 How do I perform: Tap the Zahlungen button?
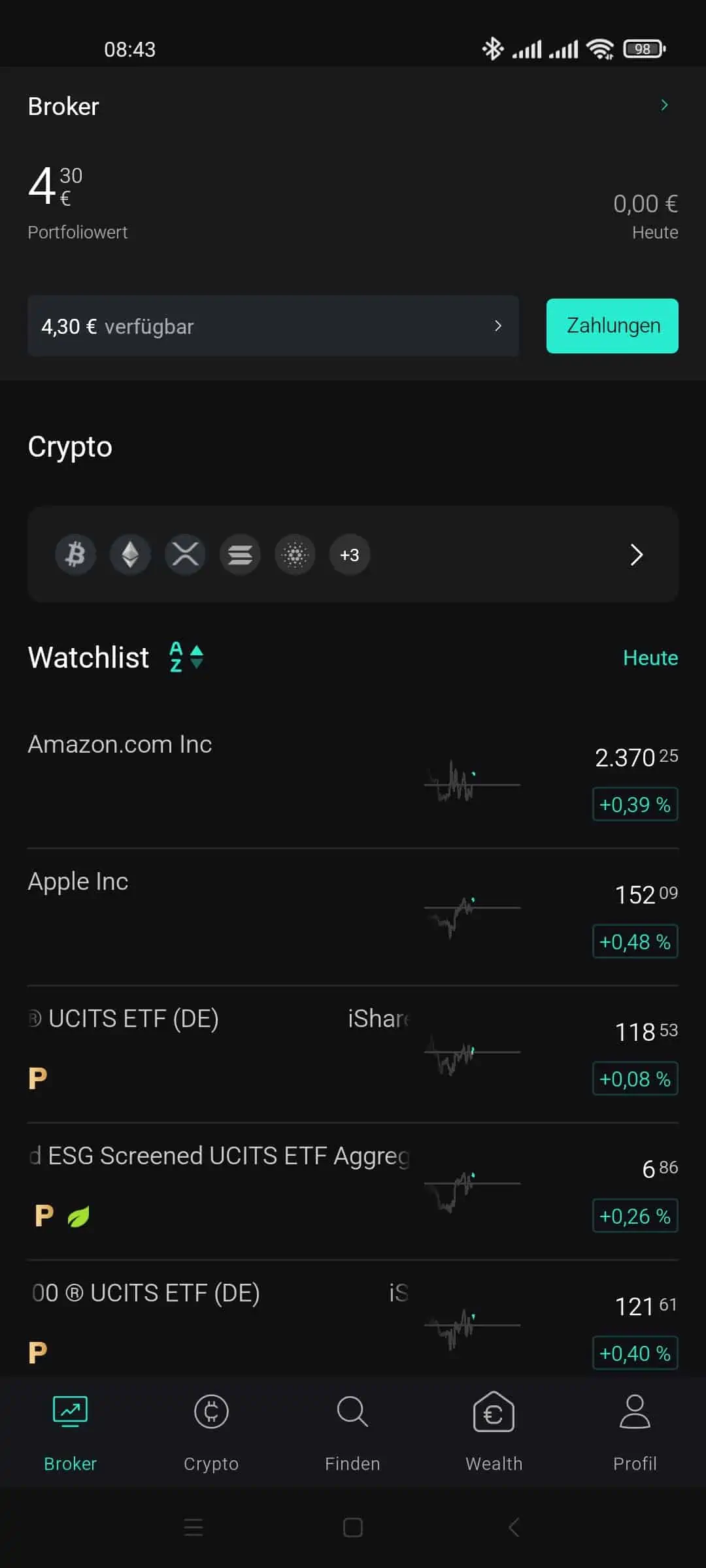tap(613, 326)
